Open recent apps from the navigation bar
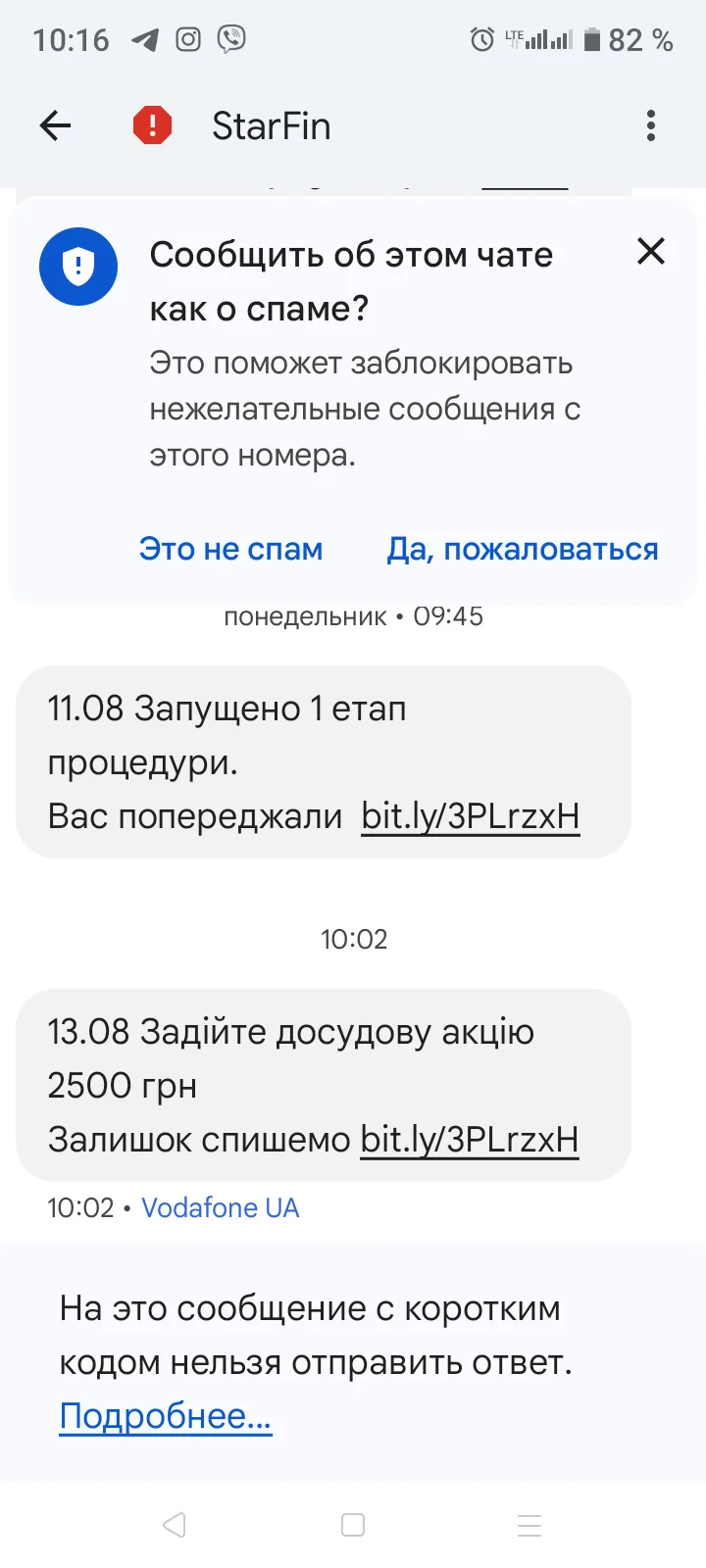The image size is (706, 1568). coord(529,1525)
